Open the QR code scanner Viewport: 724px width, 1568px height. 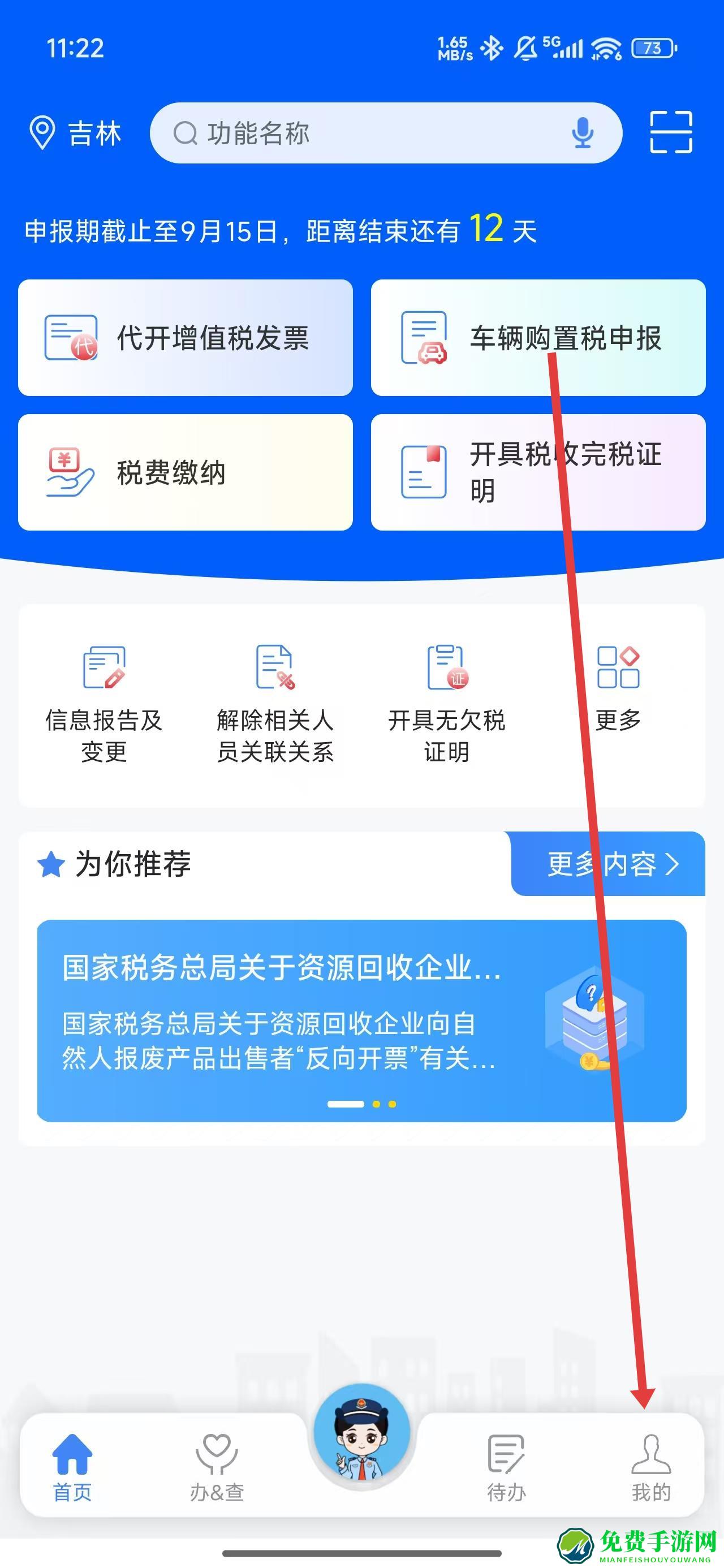[670, 132]
